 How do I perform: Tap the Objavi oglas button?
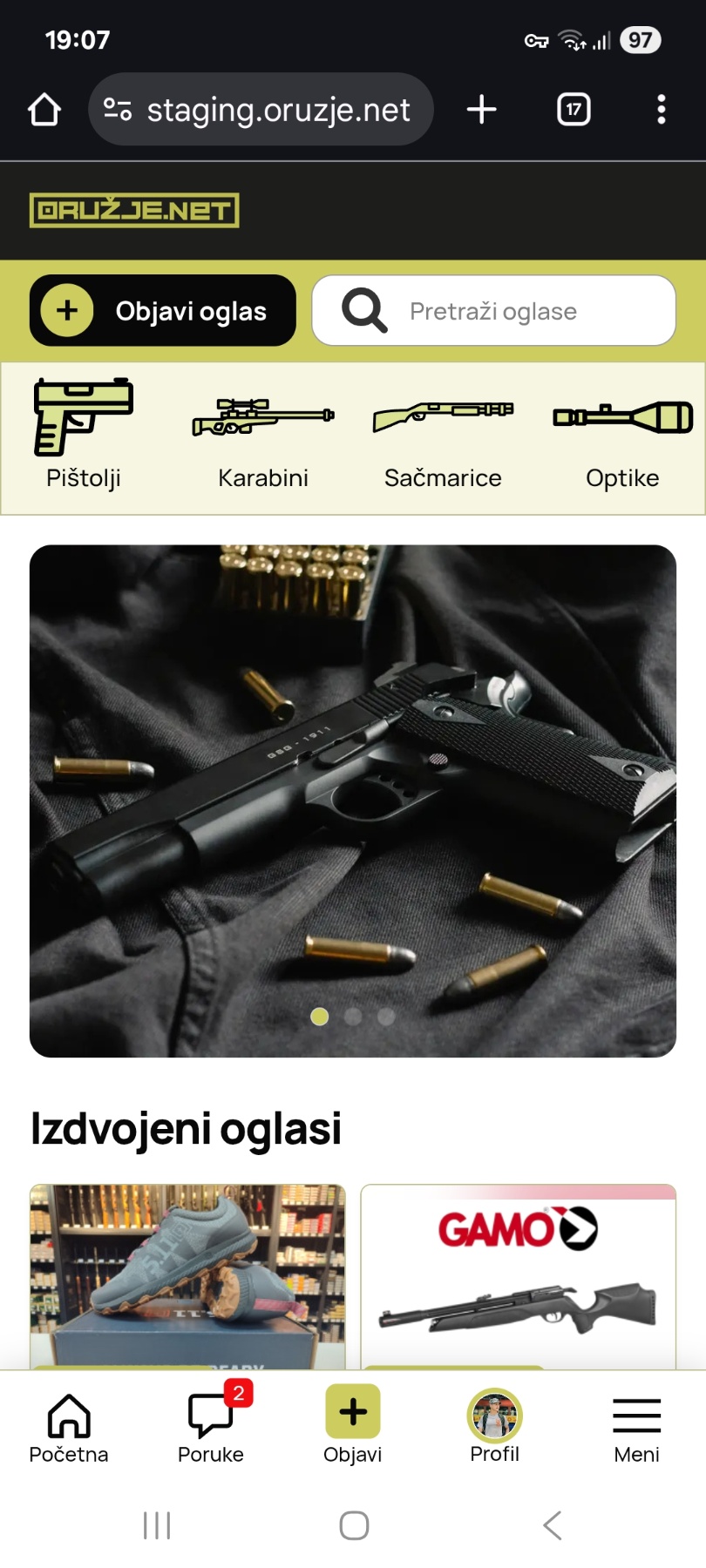(x=163, y=311)
